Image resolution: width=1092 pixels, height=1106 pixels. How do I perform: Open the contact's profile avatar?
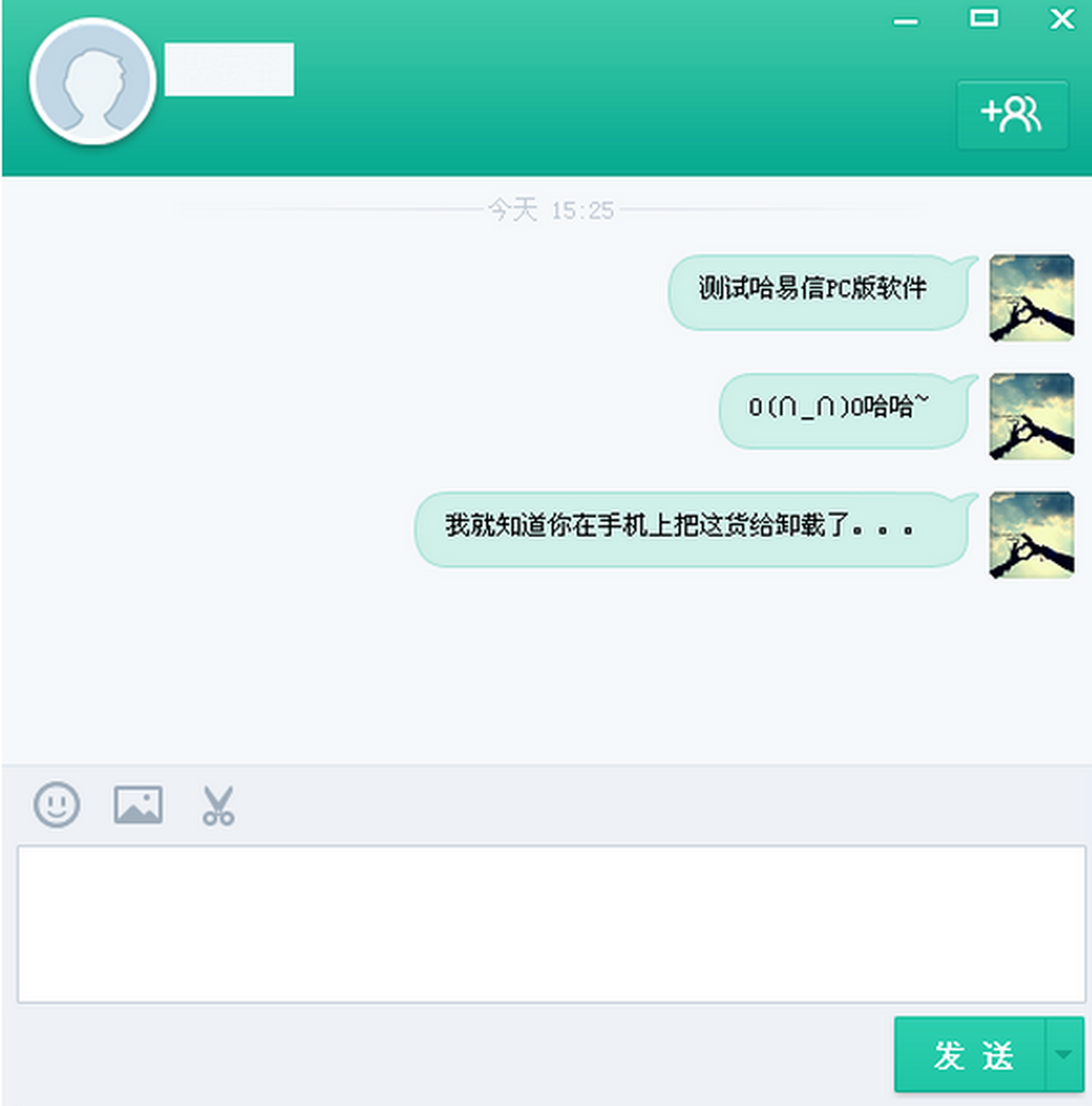(x=92, y=82)
